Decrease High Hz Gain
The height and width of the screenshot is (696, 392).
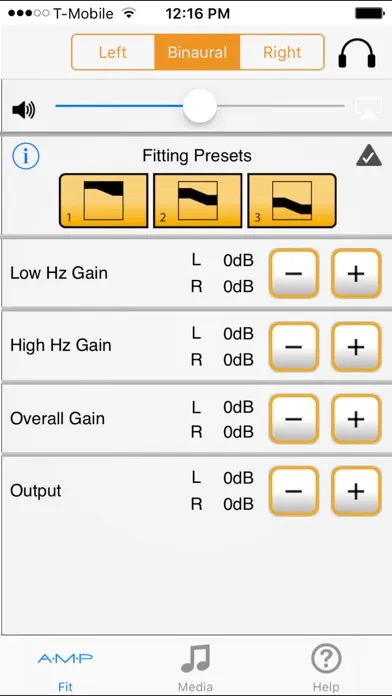[x=294, y=347]
